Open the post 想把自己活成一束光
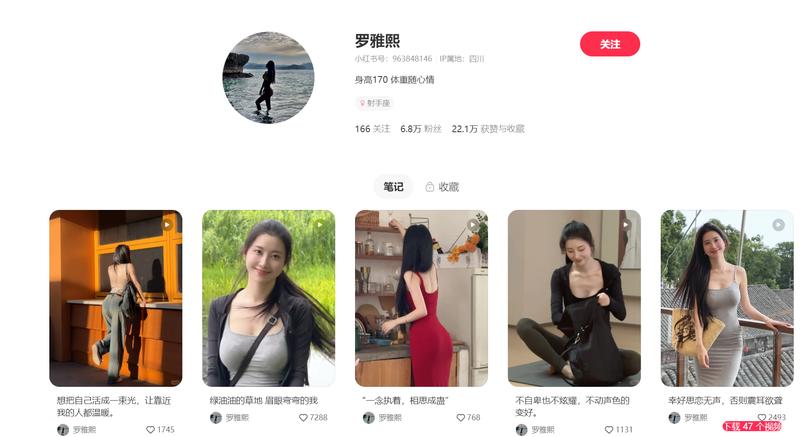800x437 pixels. pyautogui.click(x=115, y=298)
